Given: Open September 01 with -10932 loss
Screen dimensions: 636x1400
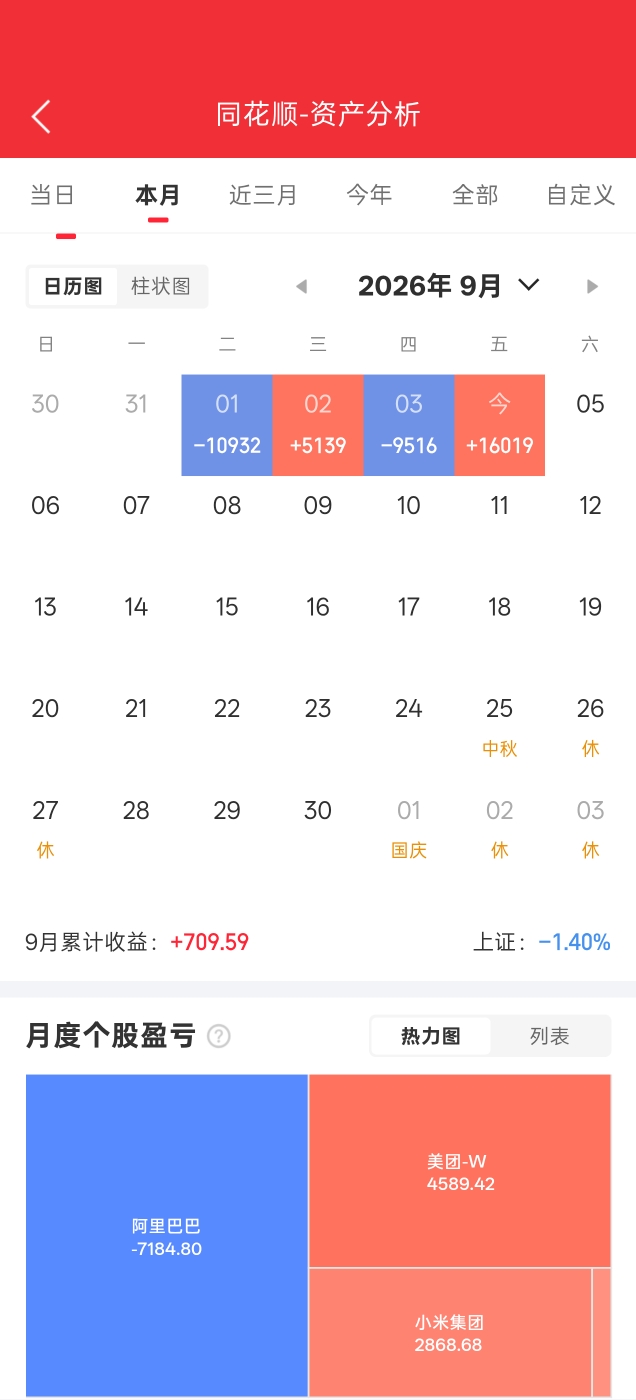Looking at the screenshot, I should coord(227,425).
